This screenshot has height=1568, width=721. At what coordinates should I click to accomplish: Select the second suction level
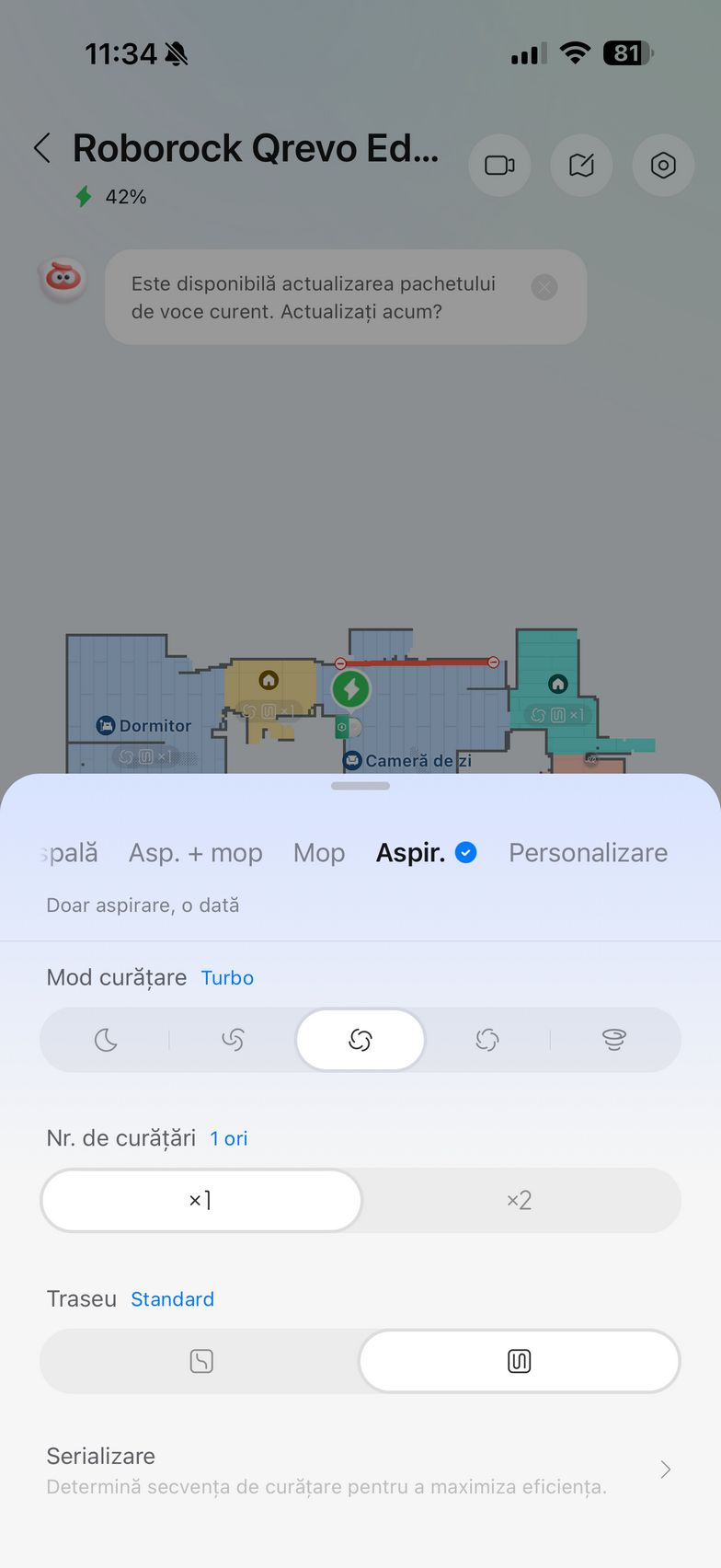point(233,1040)
